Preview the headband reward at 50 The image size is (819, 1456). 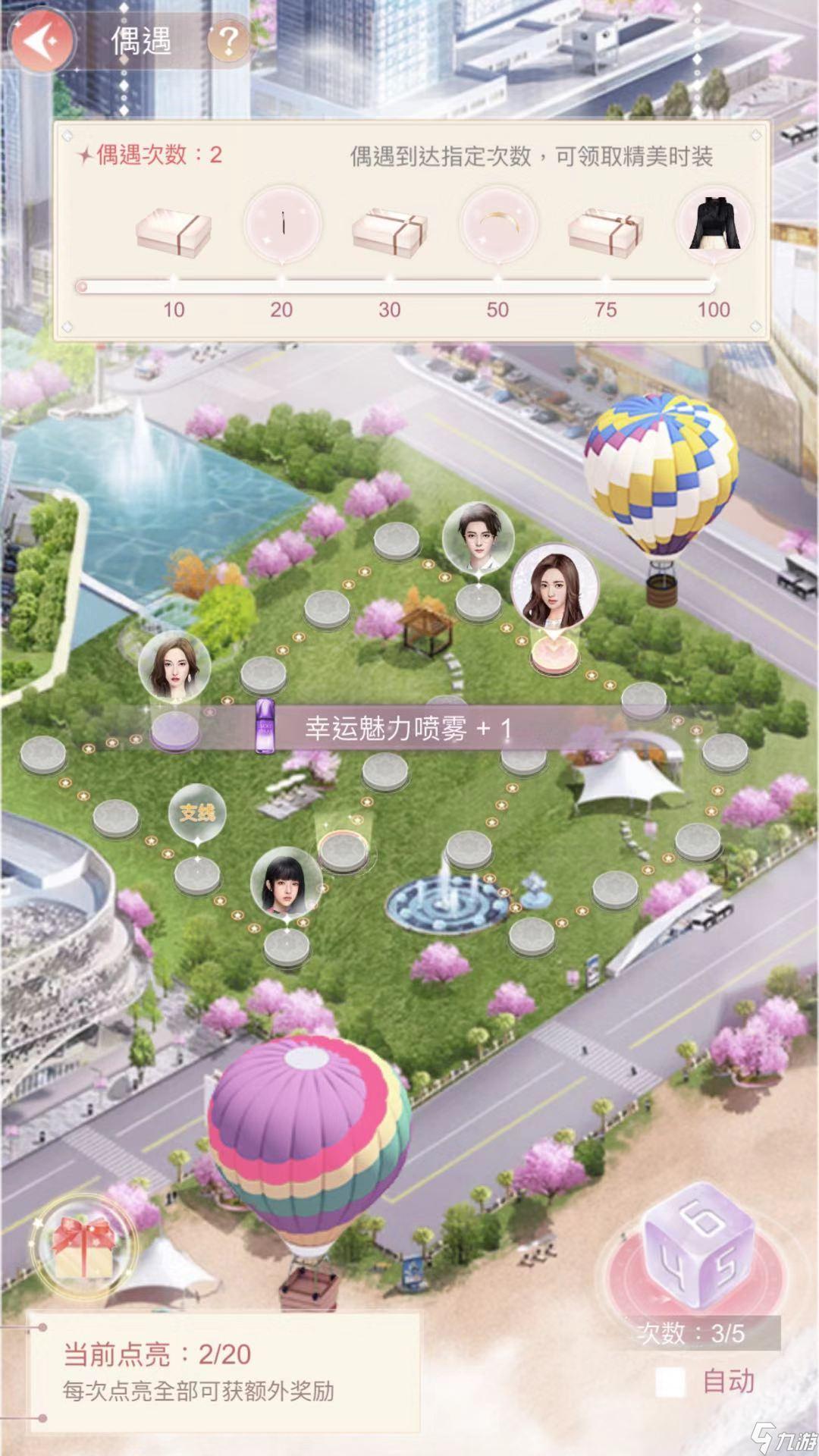(x=498, y=225)
